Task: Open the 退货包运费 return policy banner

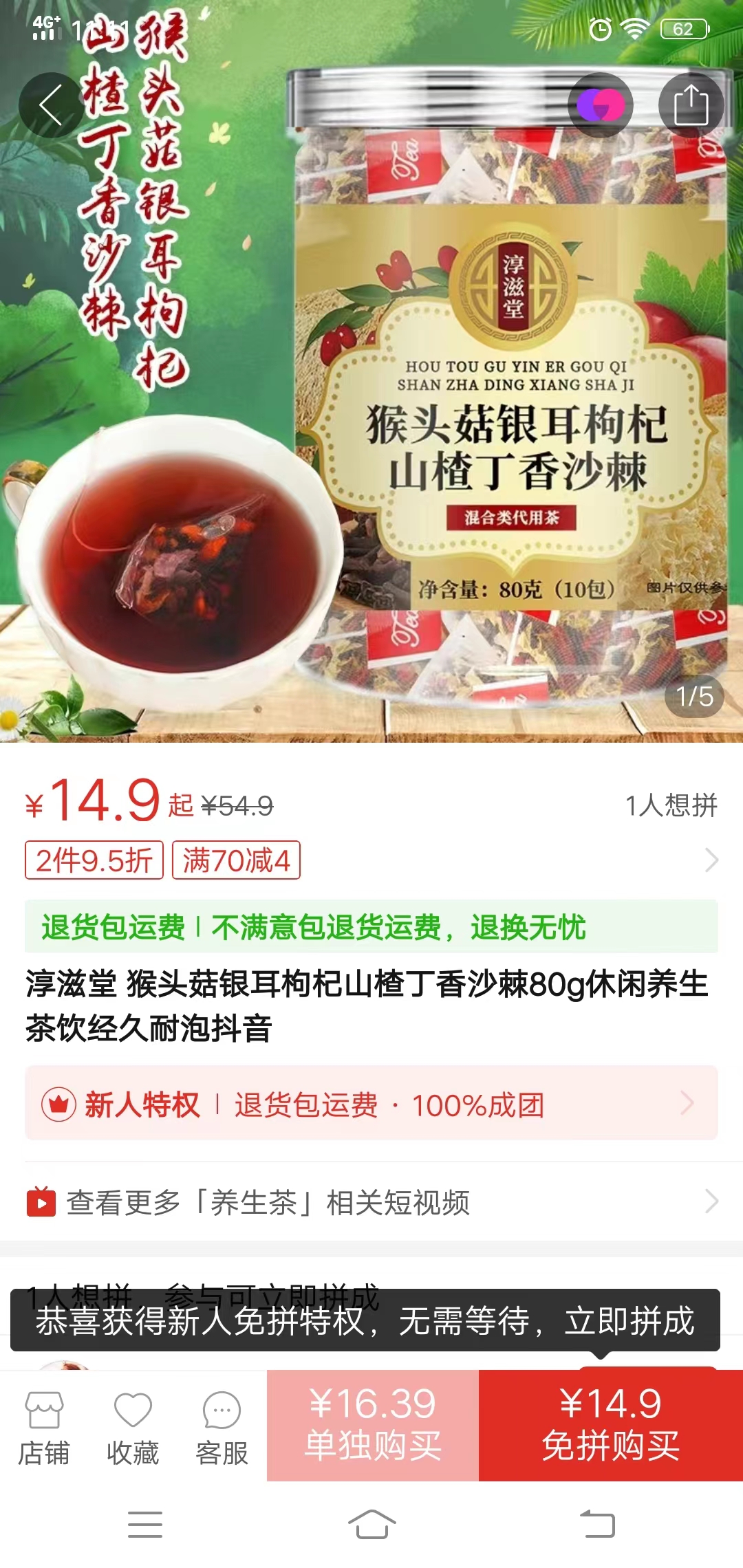Action: point(371,927)
